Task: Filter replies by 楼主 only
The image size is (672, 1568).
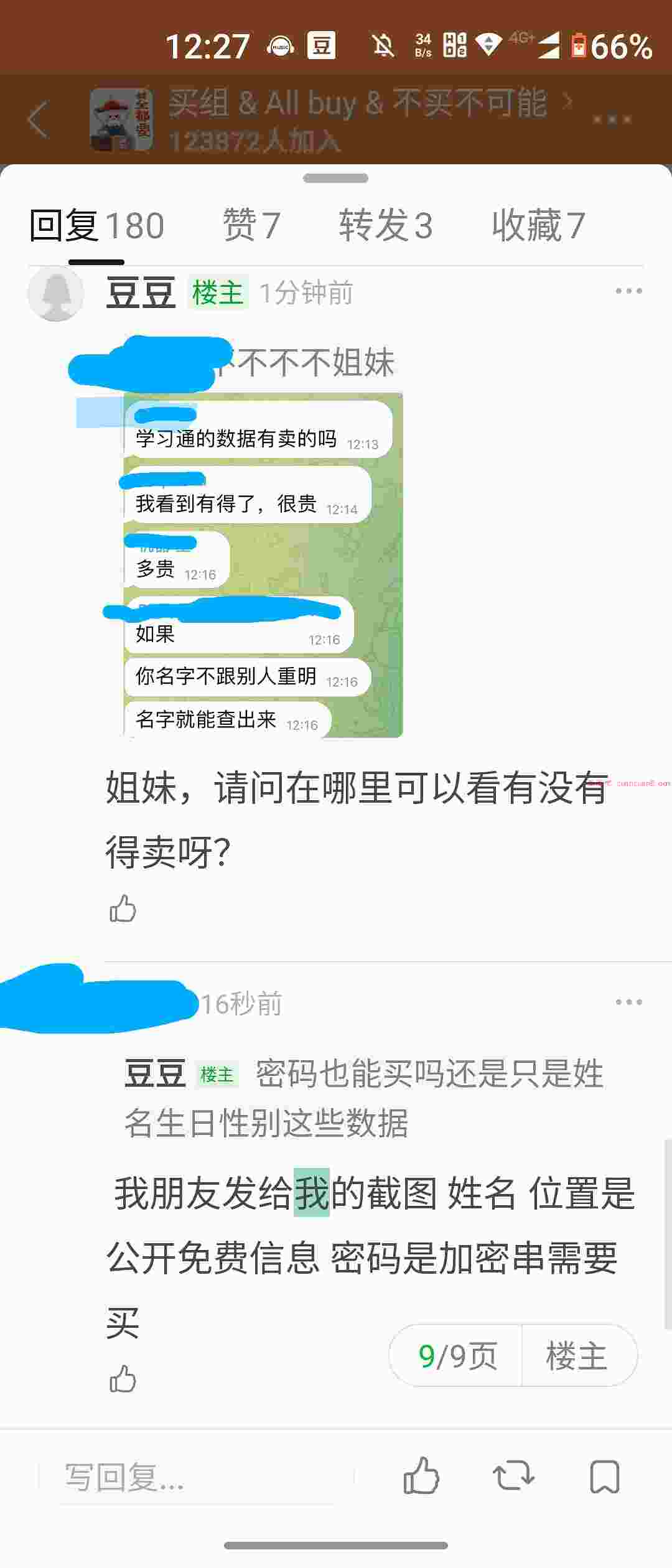Action: coord(577,1356)
